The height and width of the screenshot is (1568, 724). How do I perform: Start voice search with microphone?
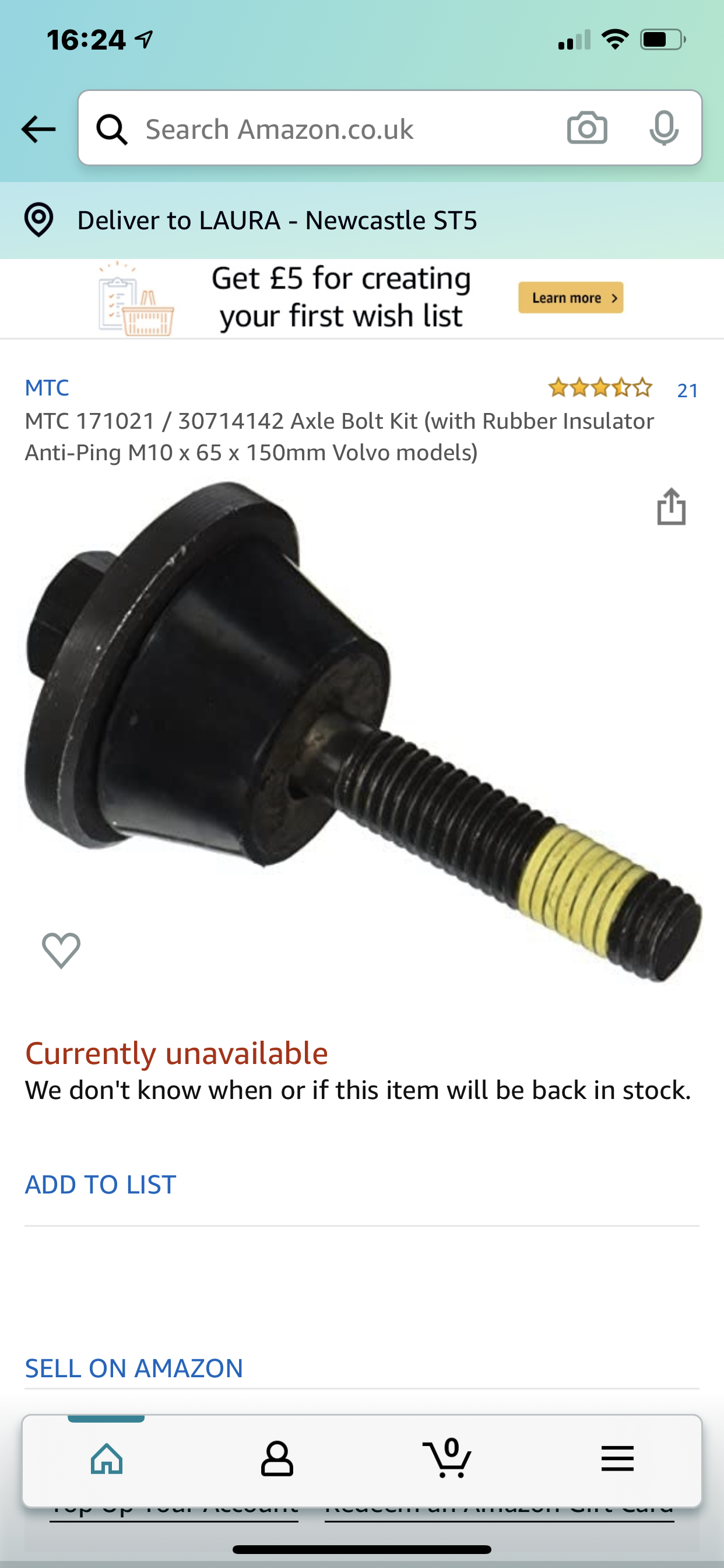[664, 128]
